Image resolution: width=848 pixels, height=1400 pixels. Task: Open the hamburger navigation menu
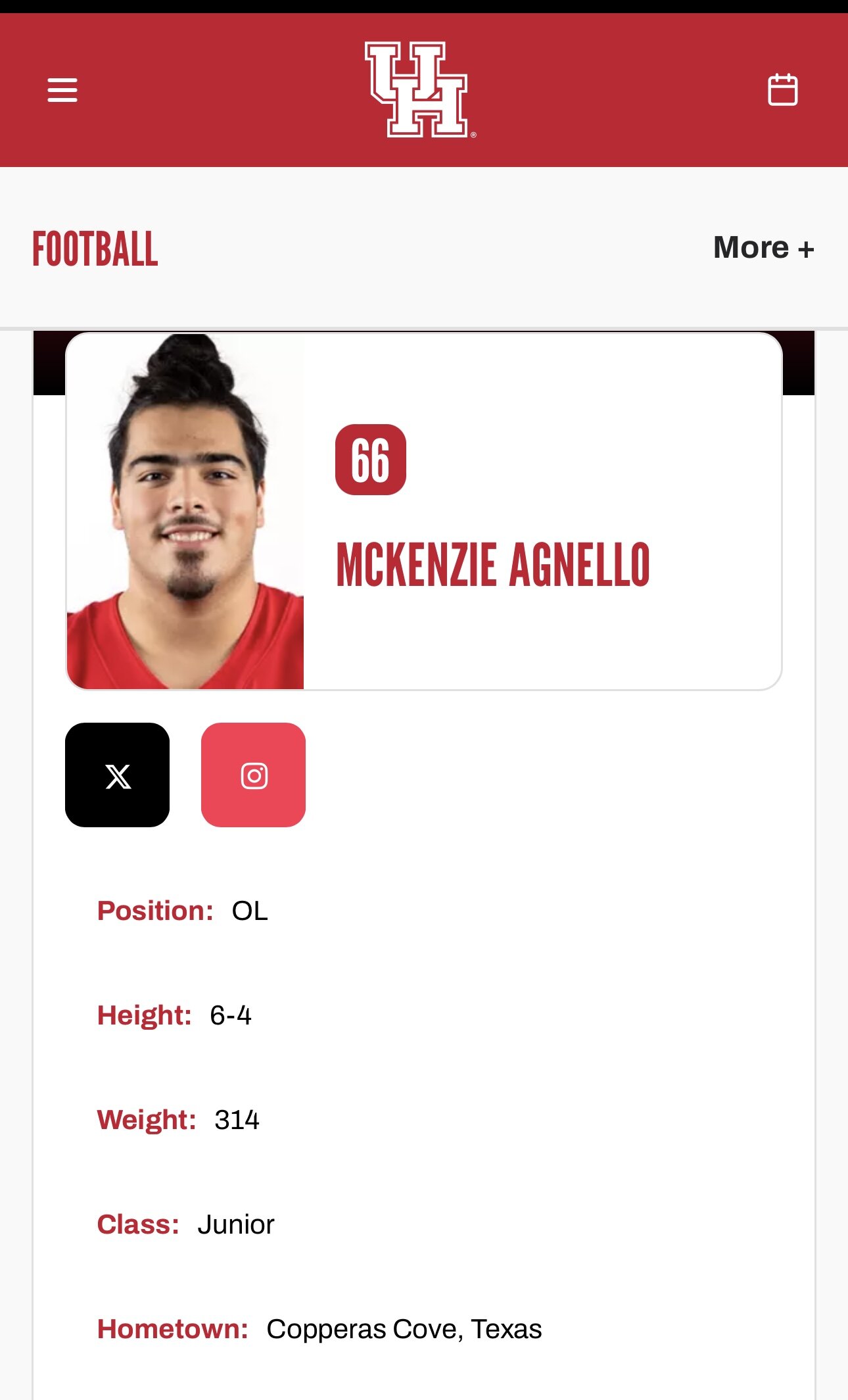[62, 90]
